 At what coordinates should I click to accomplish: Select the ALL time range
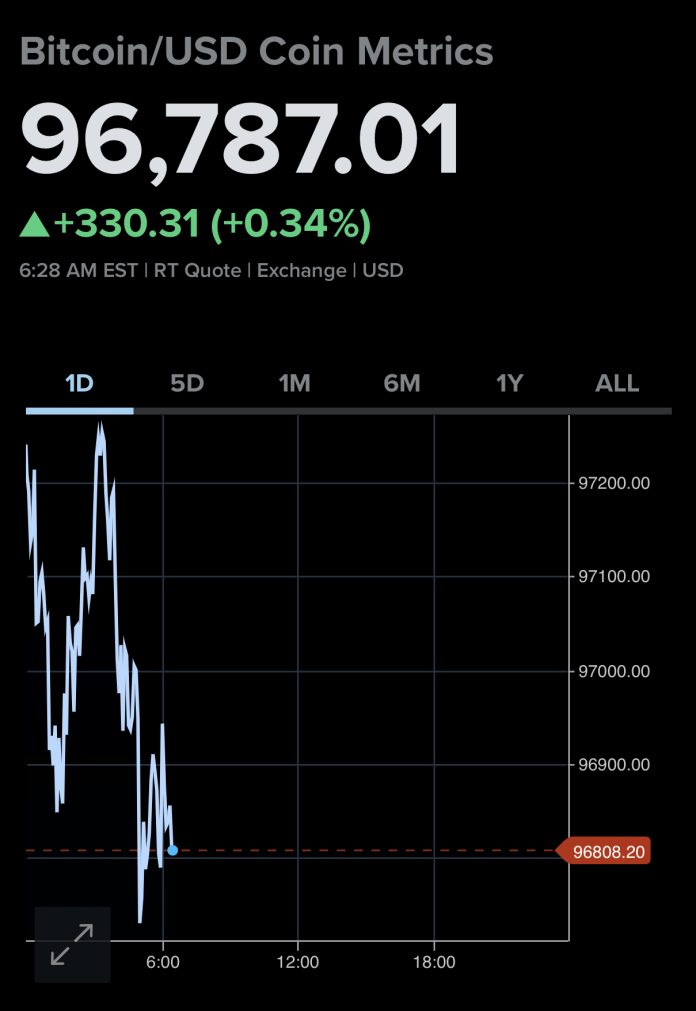(x=617, y=384)
